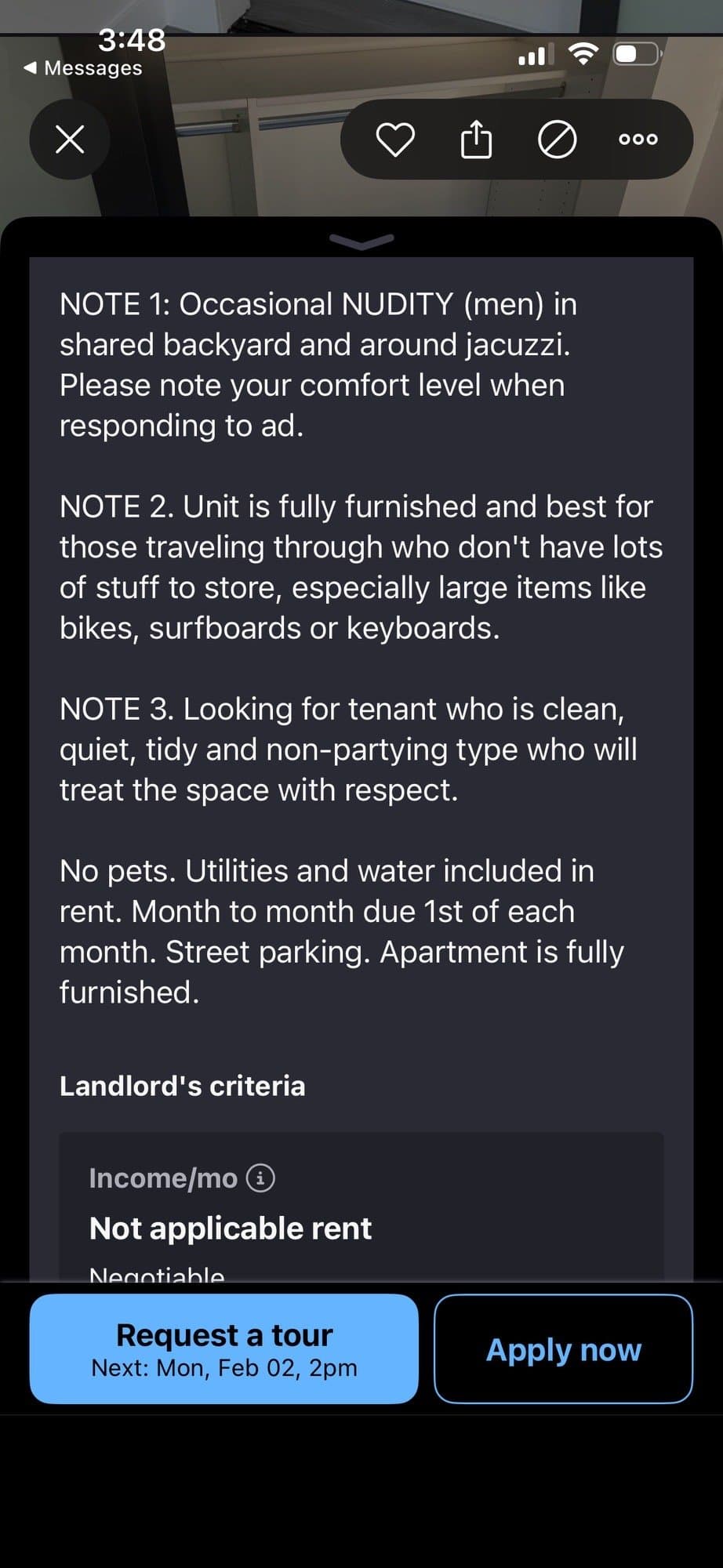Collapse the description with the chevron
The height and width of the screenshot is (1568, 723).
[361, 241]
